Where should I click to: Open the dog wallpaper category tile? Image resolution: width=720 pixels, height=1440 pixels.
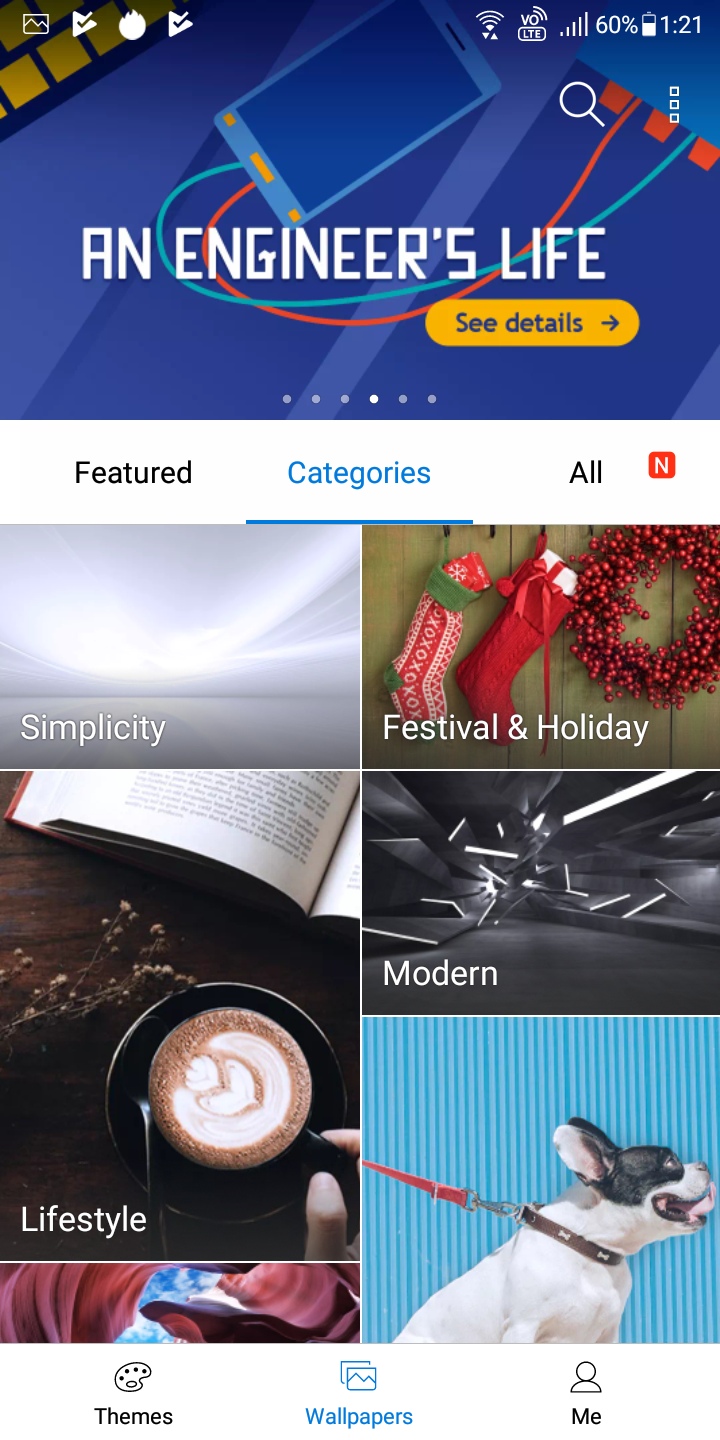tap(540, 1180)
